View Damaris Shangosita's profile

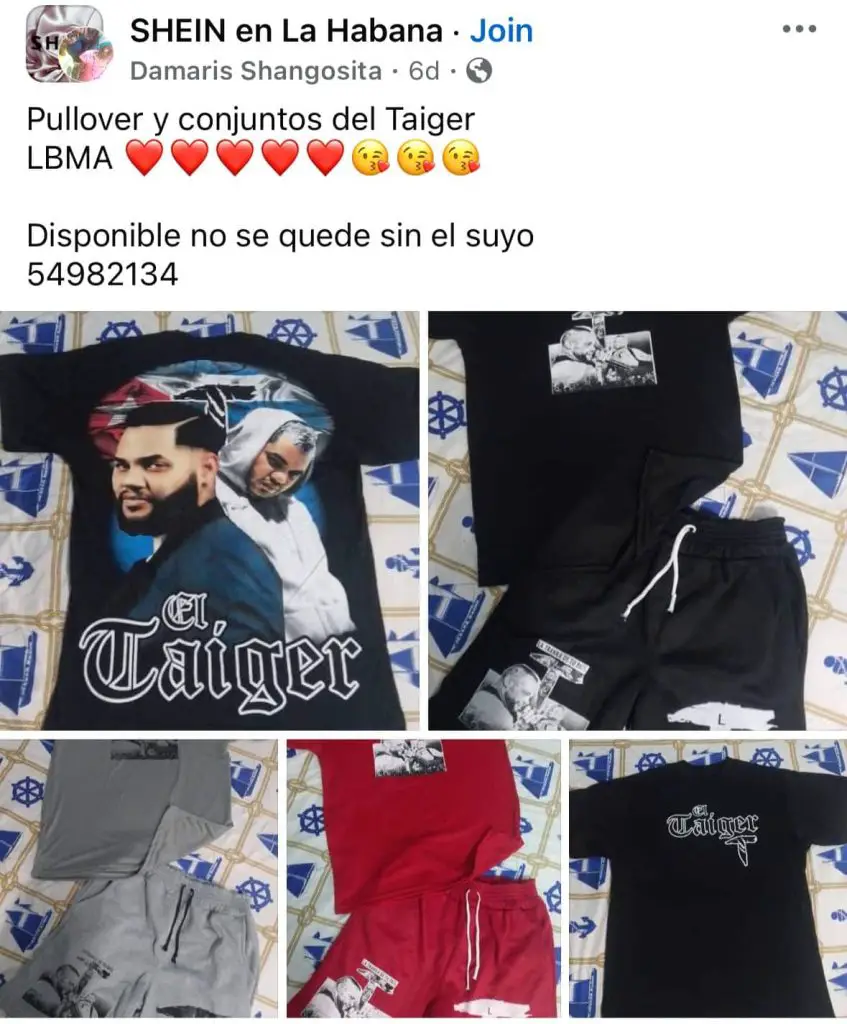pyautogui.click(x=256, y=71)
